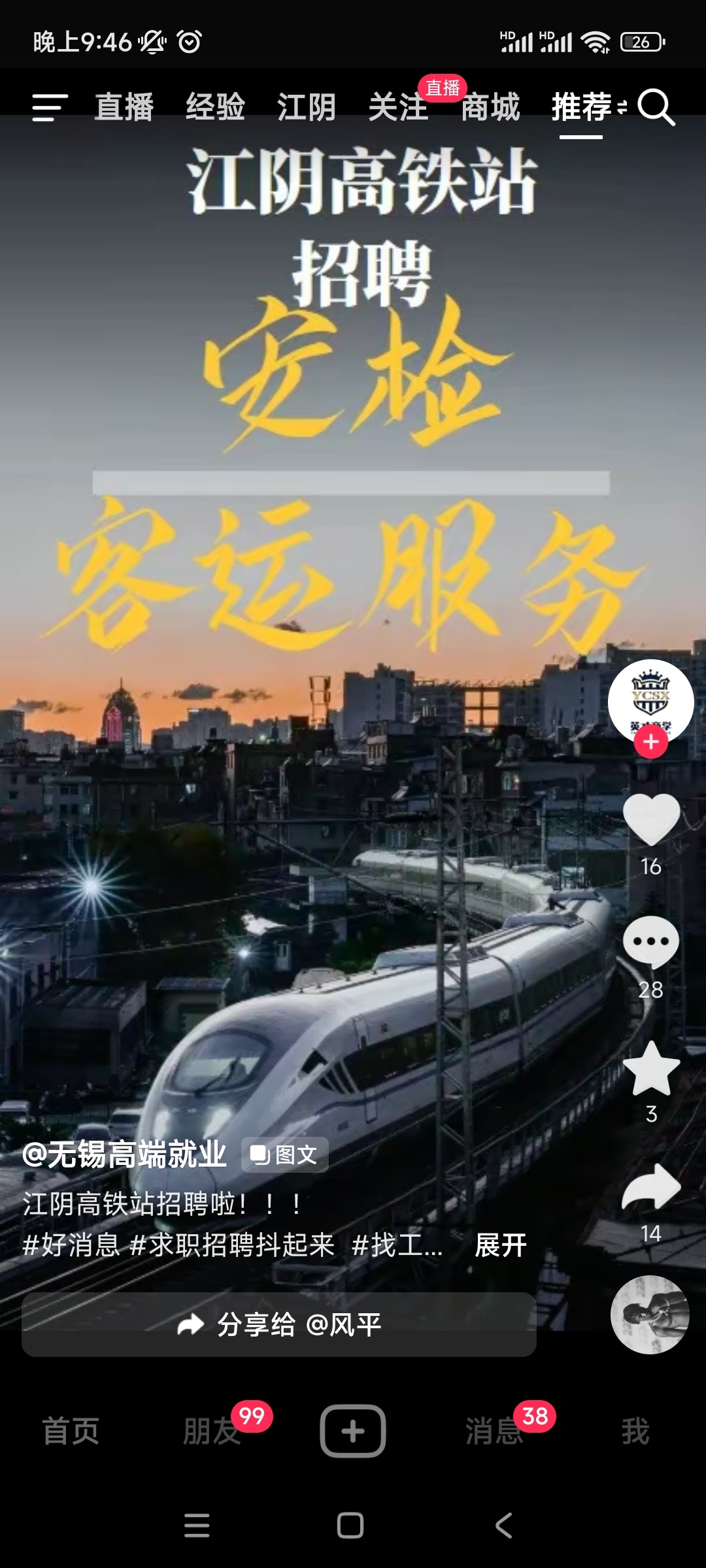Expand the caption with 展开
Viewport: 706px width, 1568px height.
click(x=501, y=1245)
